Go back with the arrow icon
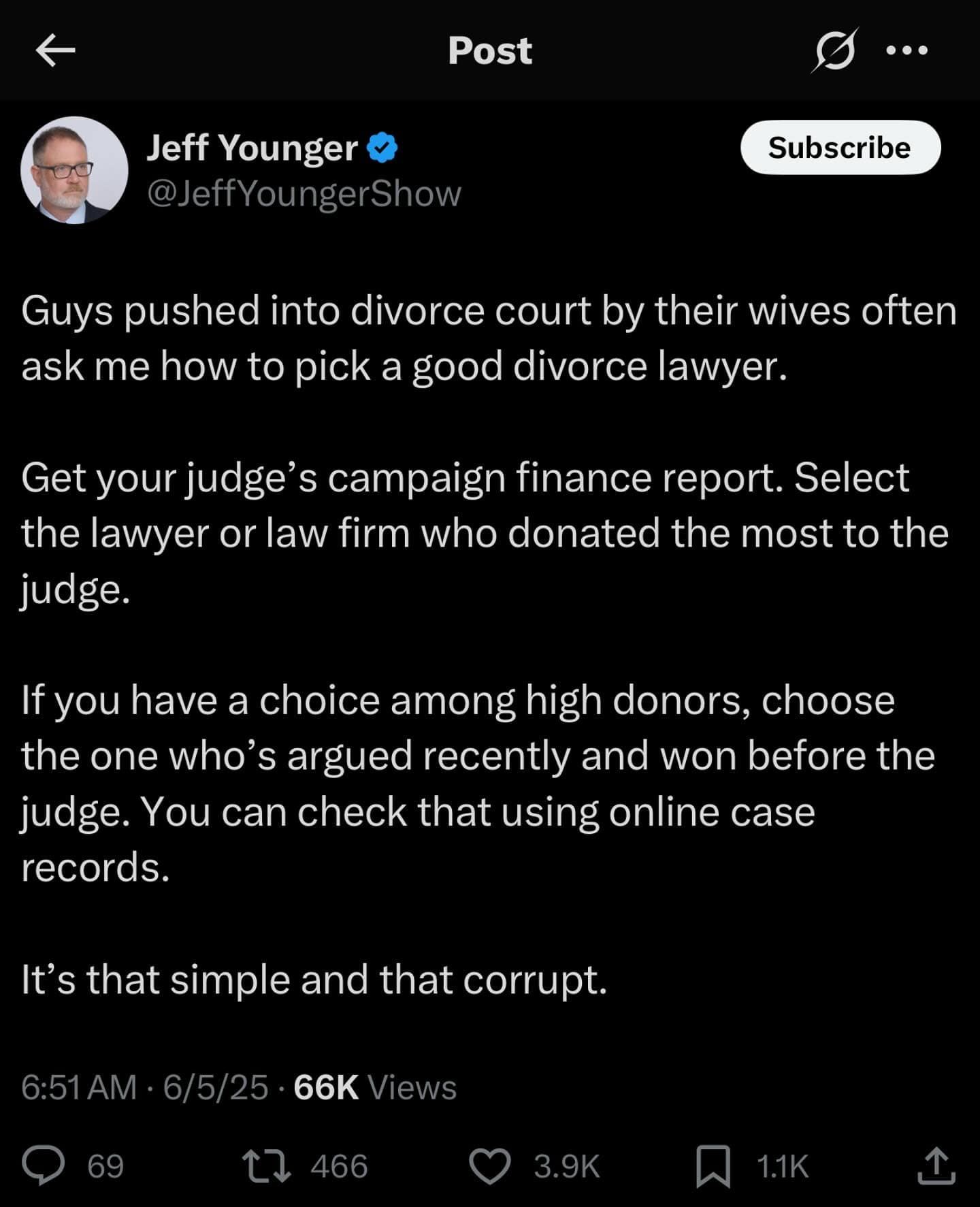The height and width of the screenshot is (1207, 980). click(55, 51)
